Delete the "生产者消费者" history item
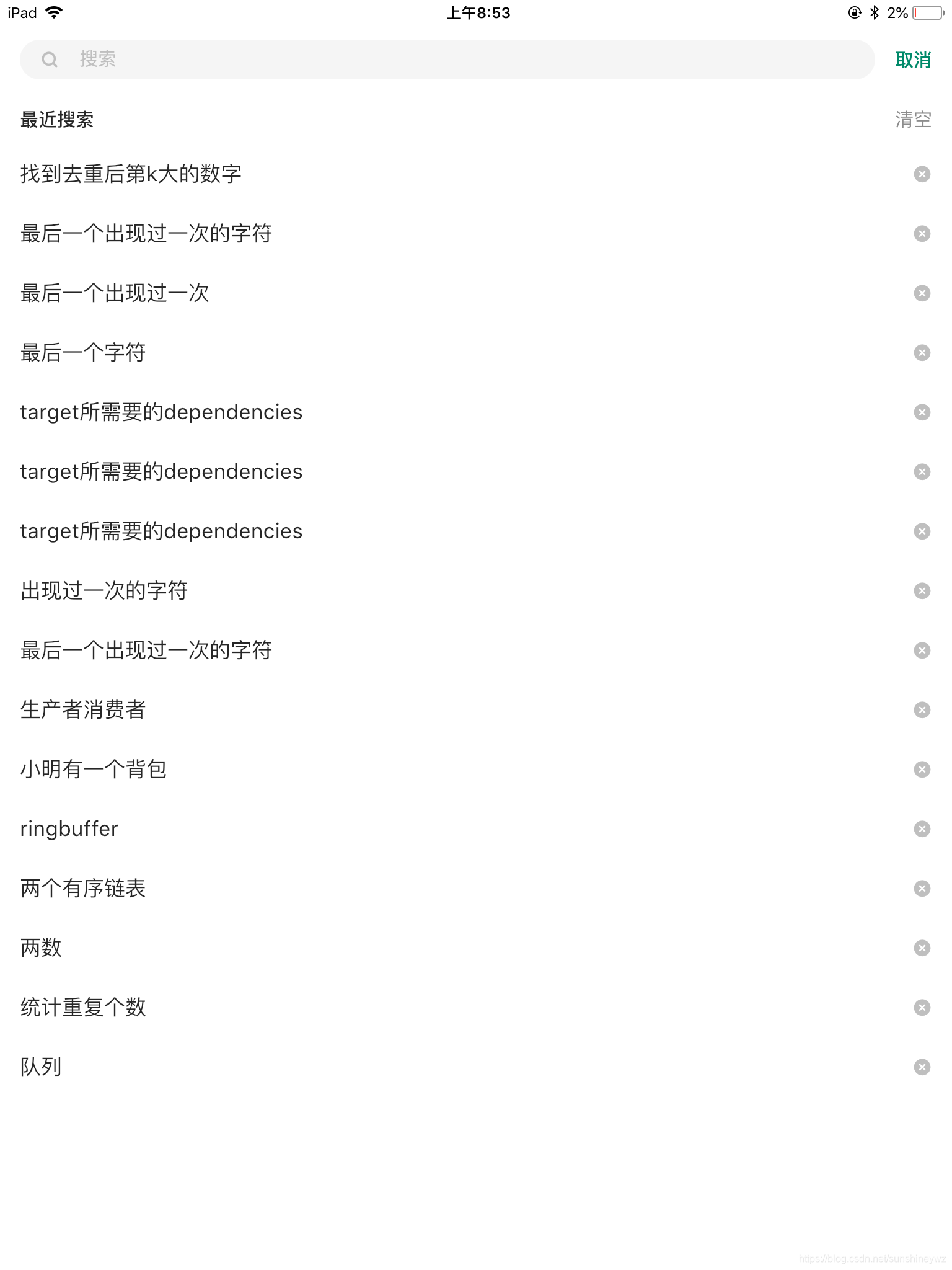This screenshot has width=952, height=1270. (x=922, y=709)
